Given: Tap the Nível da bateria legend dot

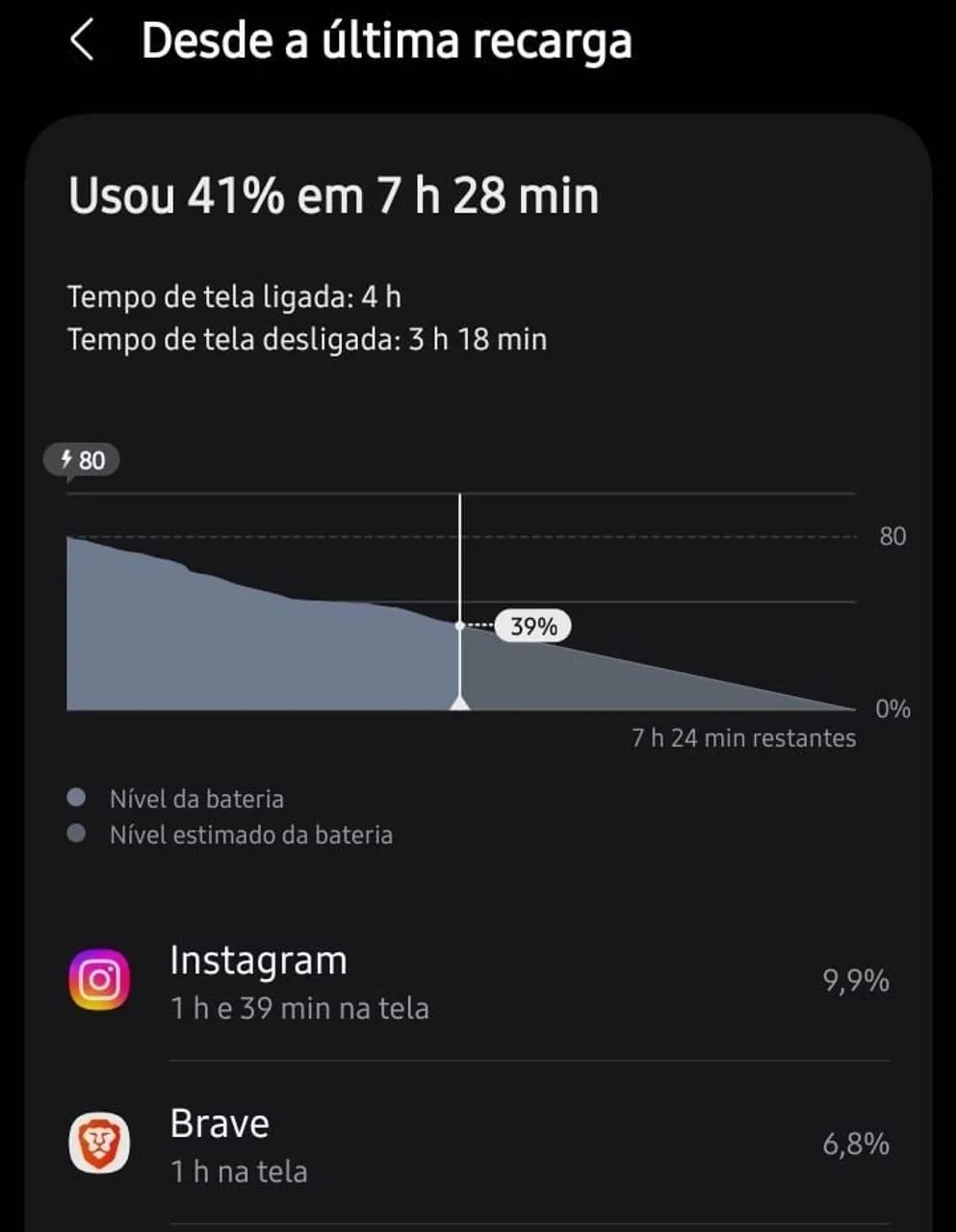Looking at the screenshot, I should pyautogui.click(x=75, y=797).
